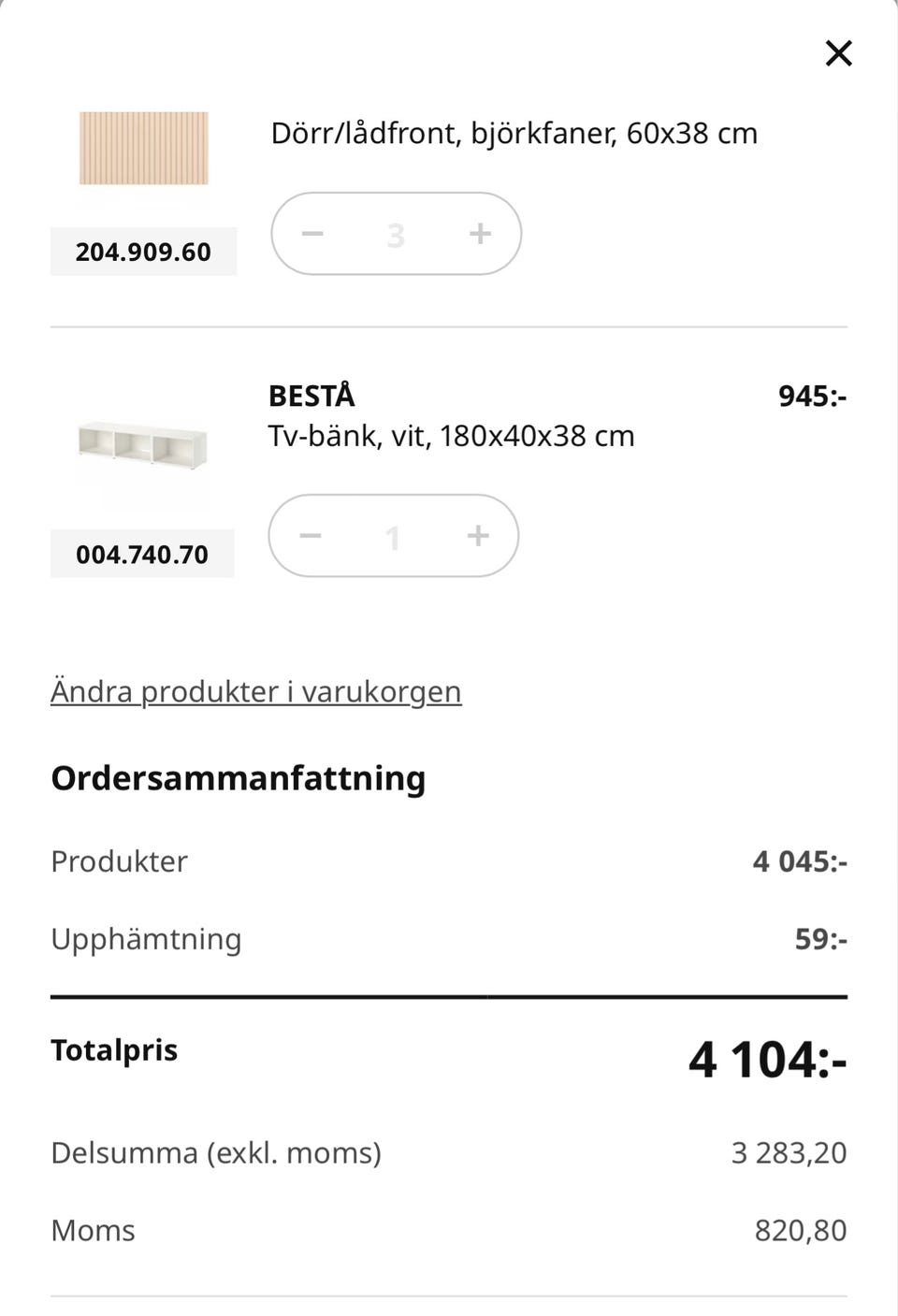Decrease quantity of Dörr/lådfront björkfaner

pos(312,234)
